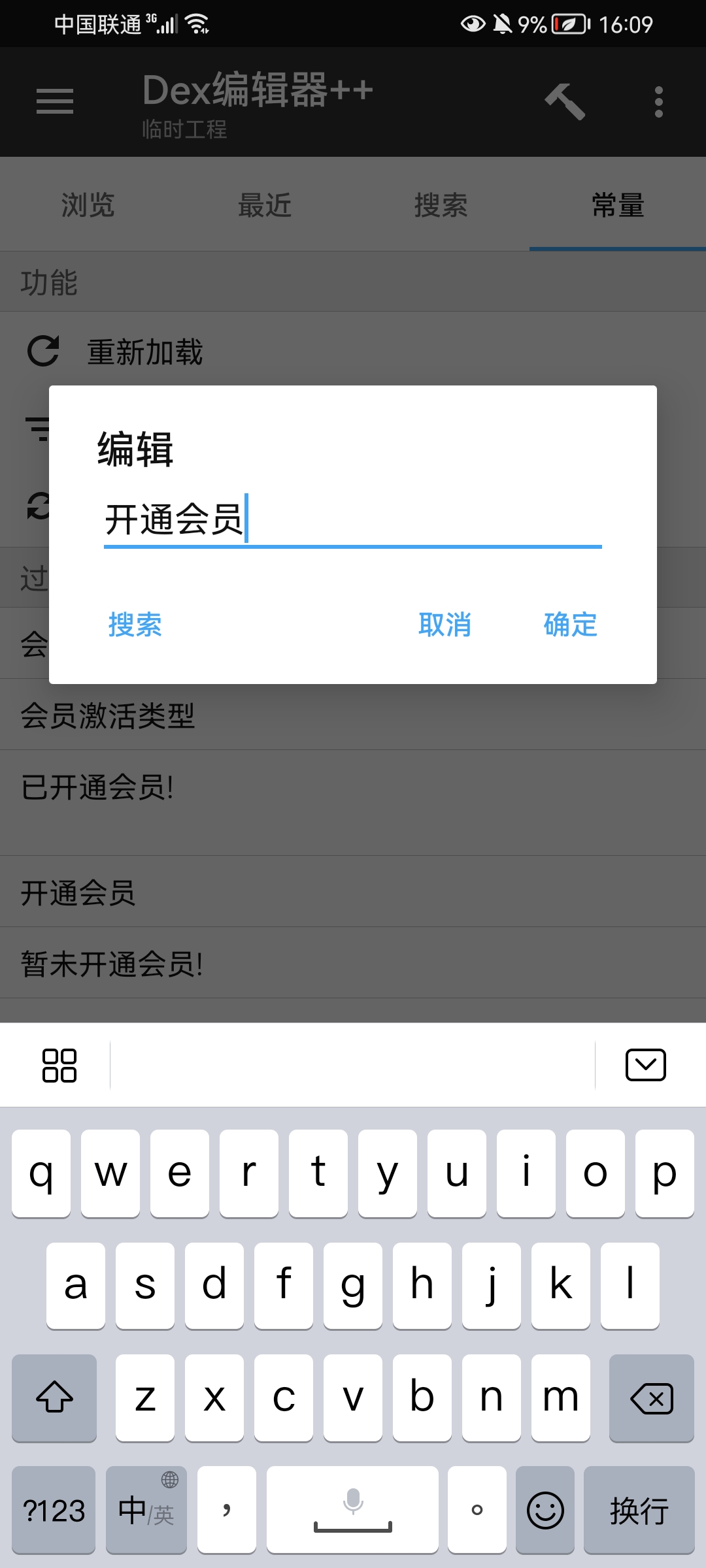Tap the backspace key on the keyboard
706x1568 pixels.
(651, 1397)
